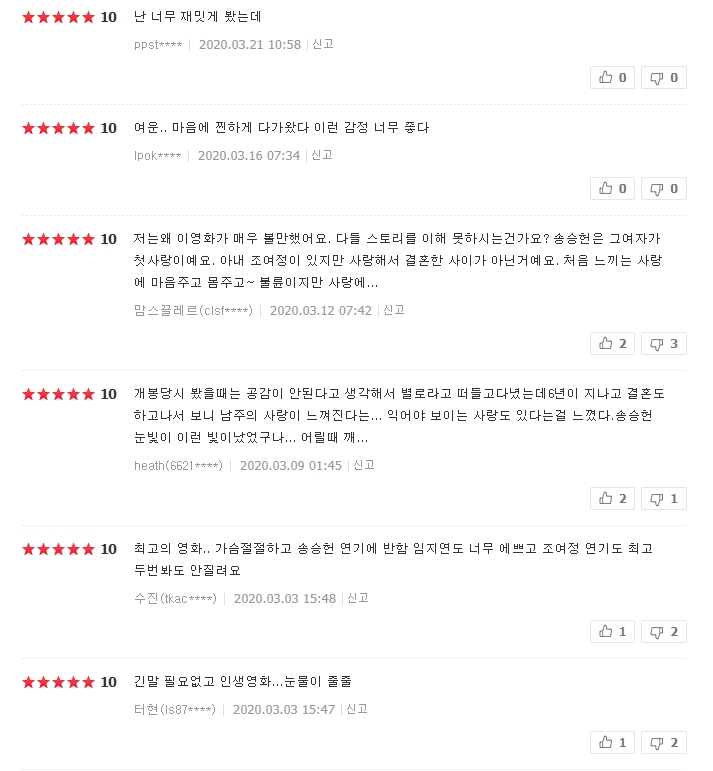Image resolution: width=713 pixels, height=771 pixels.
Task: Thumbs up heath(6621****) review
Action: pos(612,498)
